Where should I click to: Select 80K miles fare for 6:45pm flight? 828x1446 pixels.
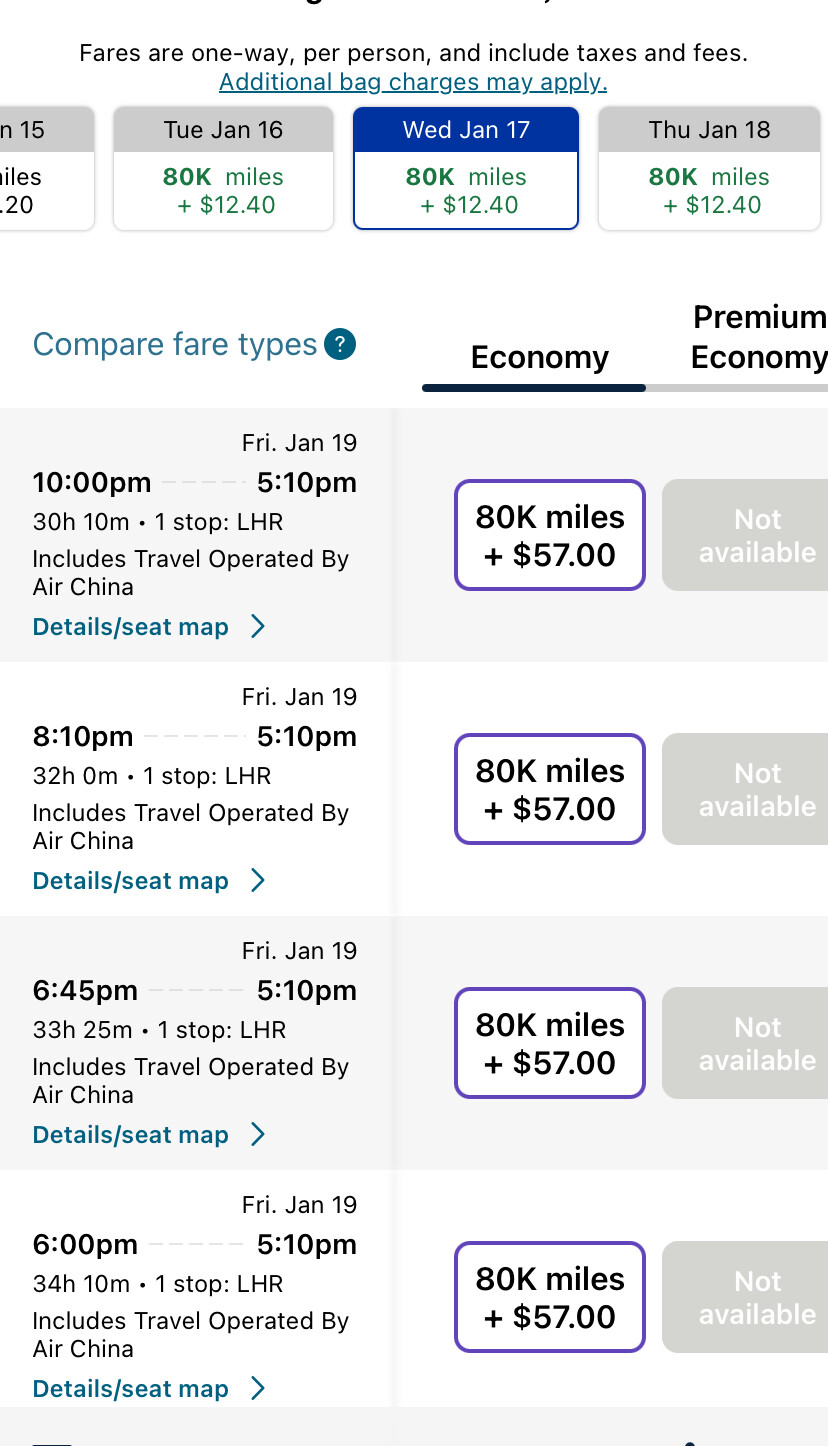tap(550, 1043)
